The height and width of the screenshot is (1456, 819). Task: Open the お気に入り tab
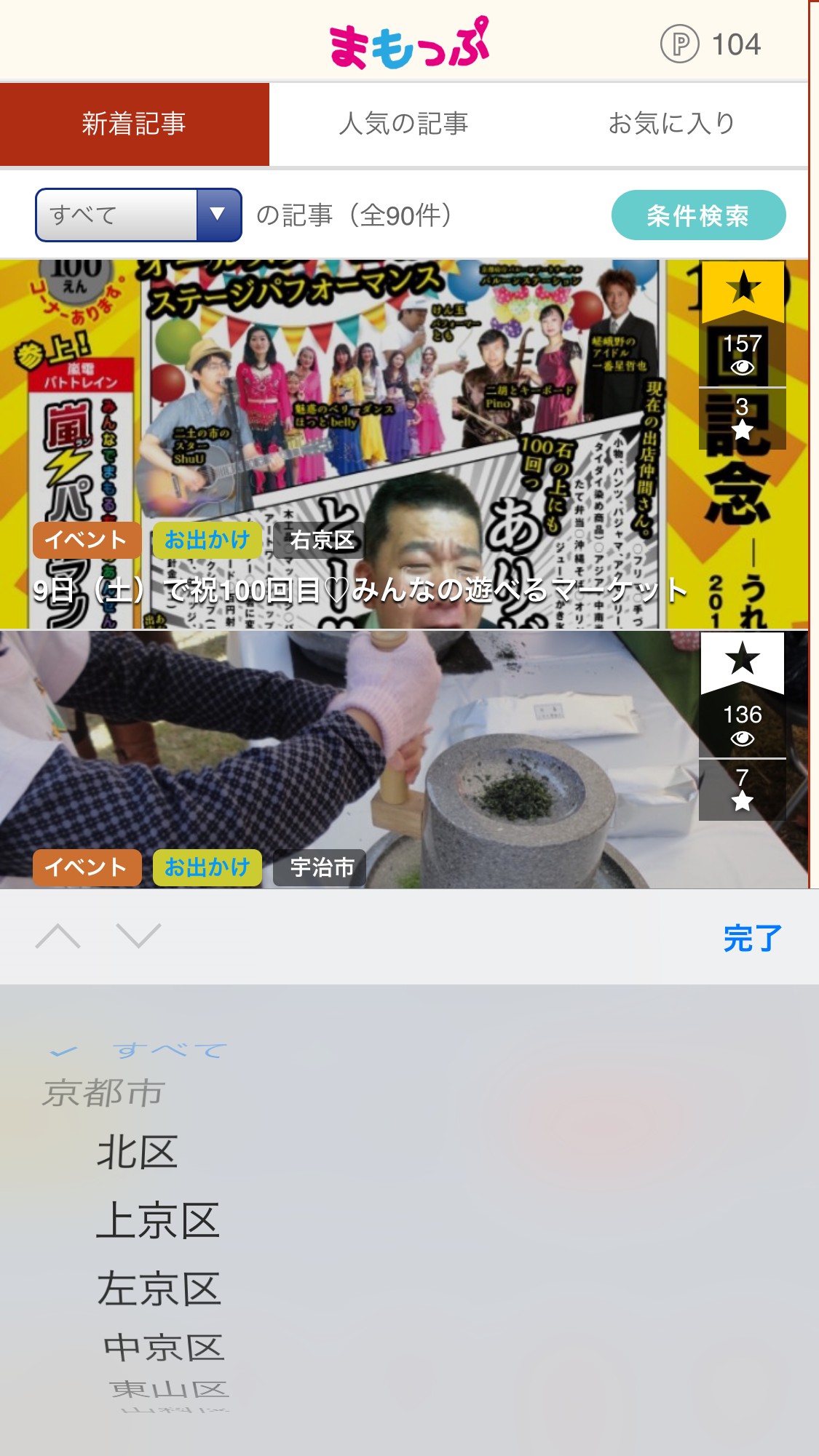point(671,124)
